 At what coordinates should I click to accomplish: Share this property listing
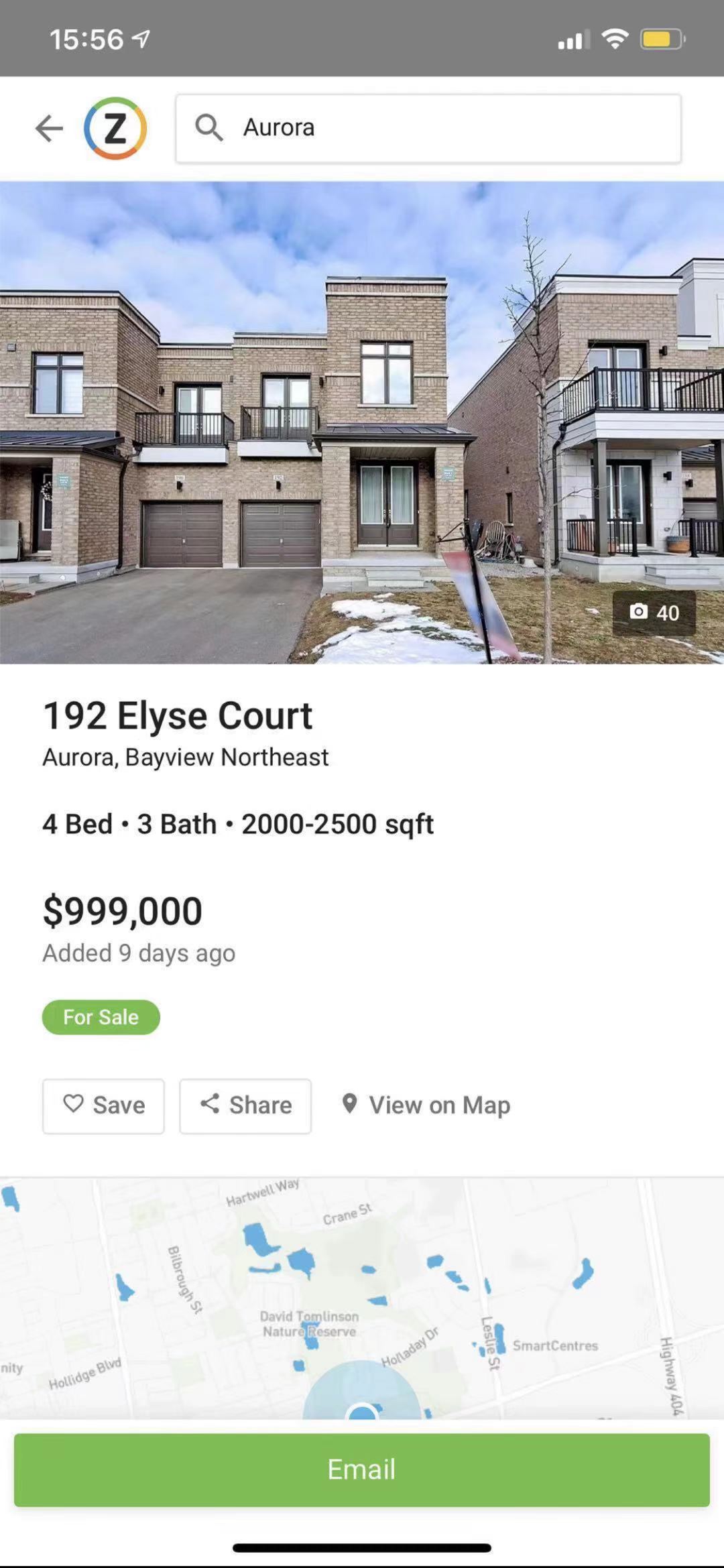(245, 1106)
